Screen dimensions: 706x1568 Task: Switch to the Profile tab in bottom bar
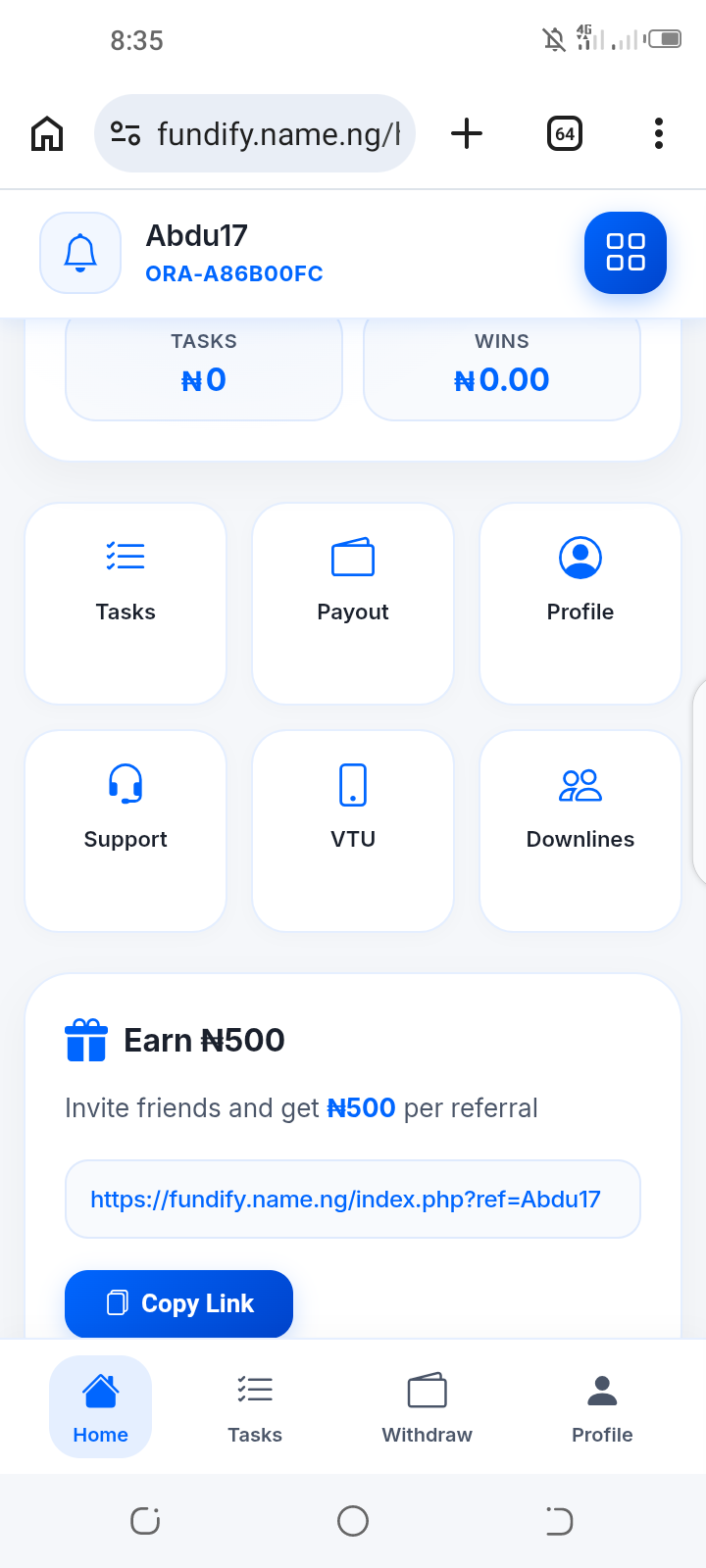pyautogui.click(x=602, y=1407)
